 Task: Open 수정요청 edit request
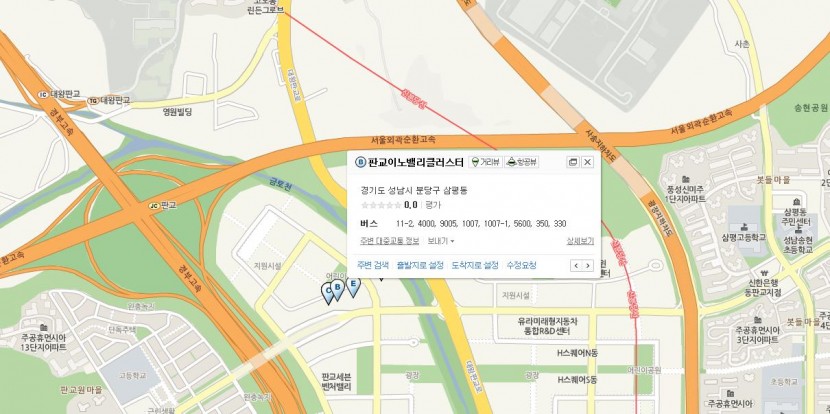point(521,265)
